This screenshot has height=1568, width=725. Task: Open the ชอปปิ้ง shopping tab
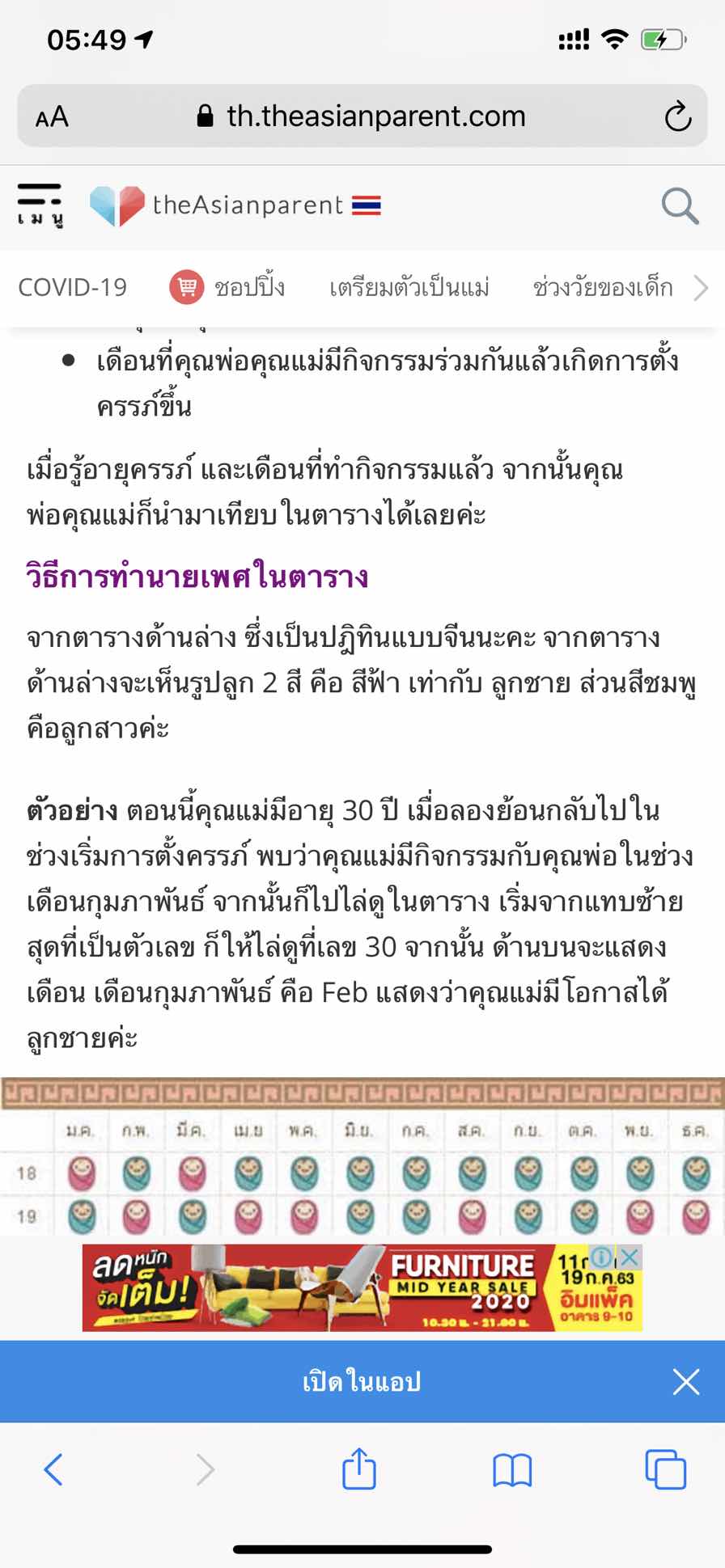point(227,287)
